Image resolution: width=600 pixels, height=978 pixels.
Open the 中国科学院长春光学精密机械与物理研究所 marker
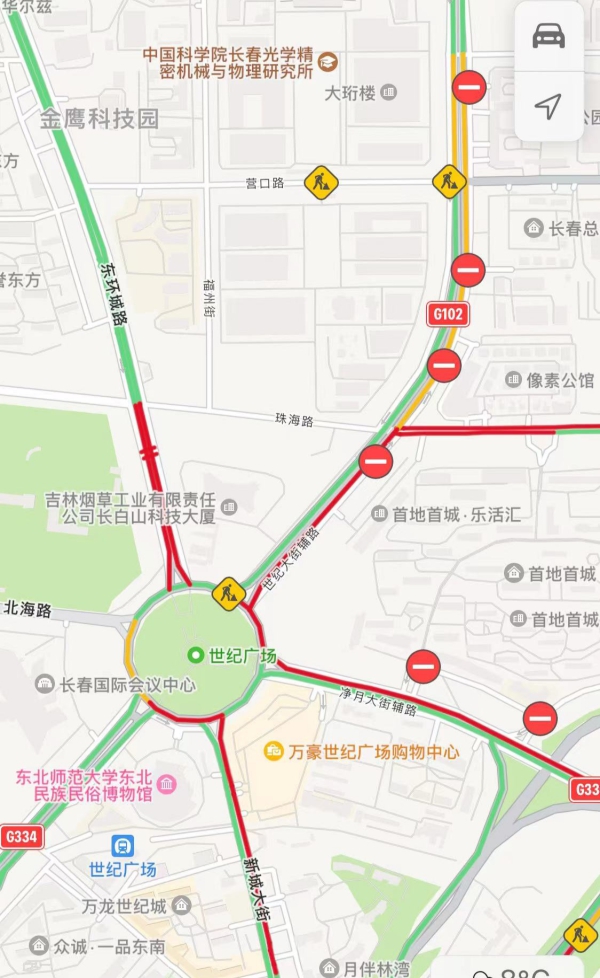click(x=328, y=64)
